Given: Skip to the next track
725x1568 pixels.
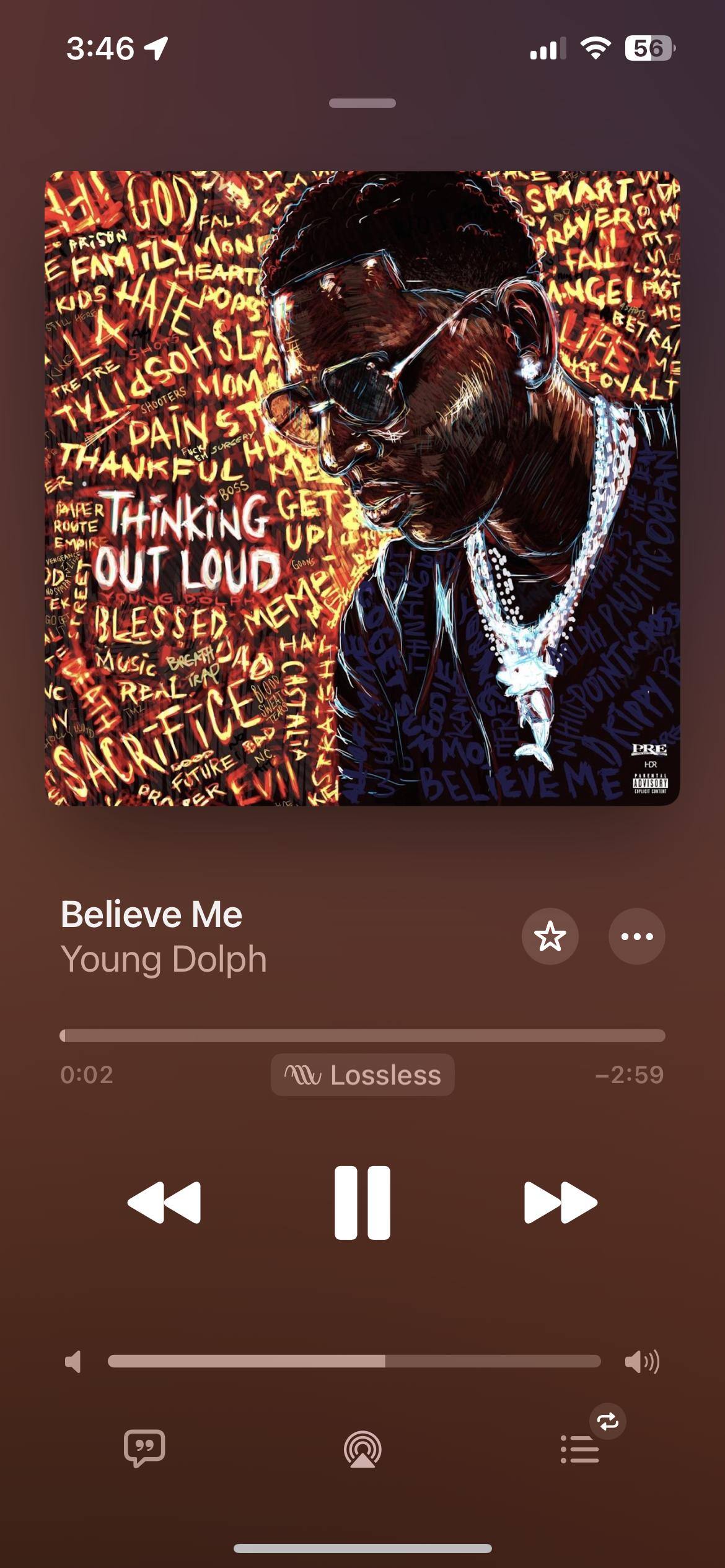Looking at the screenshot, I should pos(560,1203).
